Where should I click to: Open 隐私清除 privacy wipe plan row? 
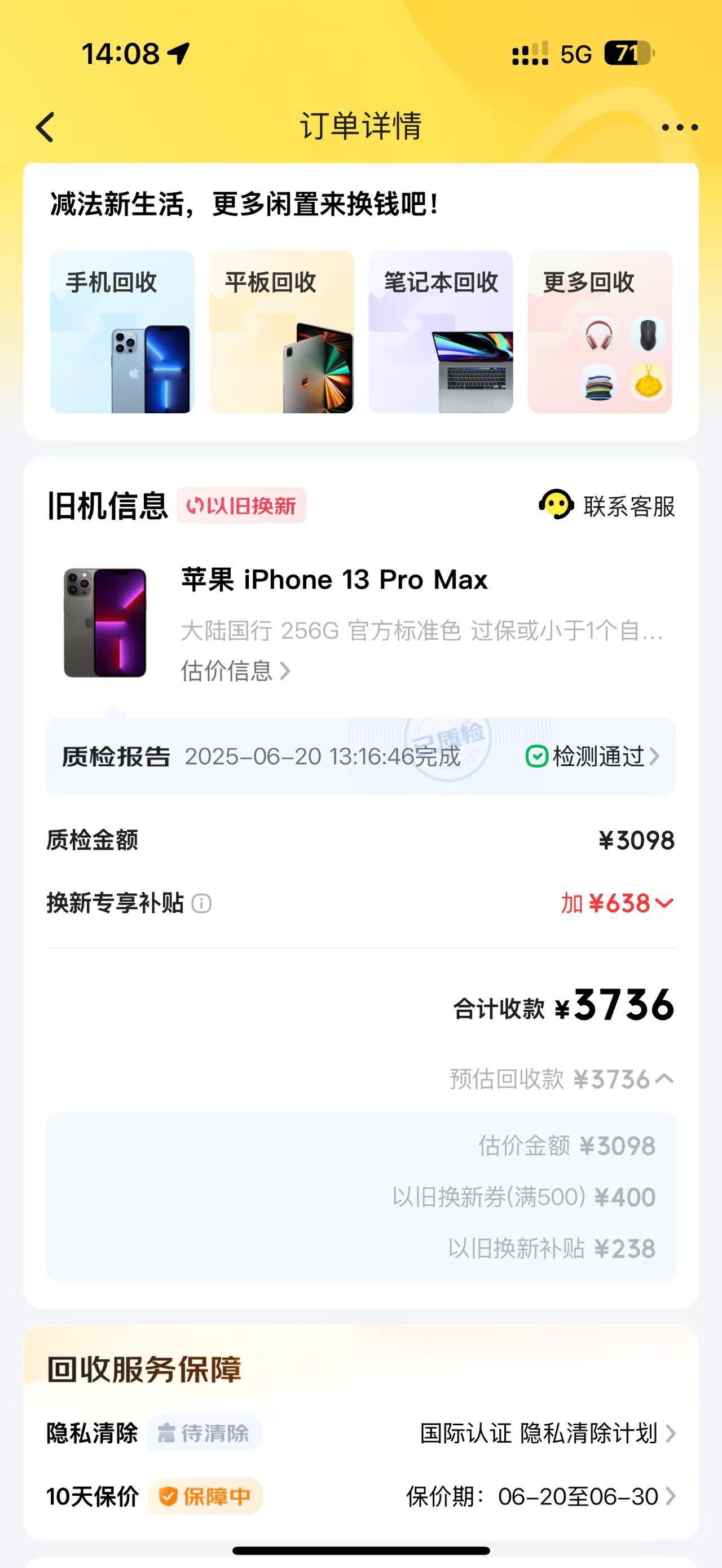click(x=546, y=1433)
